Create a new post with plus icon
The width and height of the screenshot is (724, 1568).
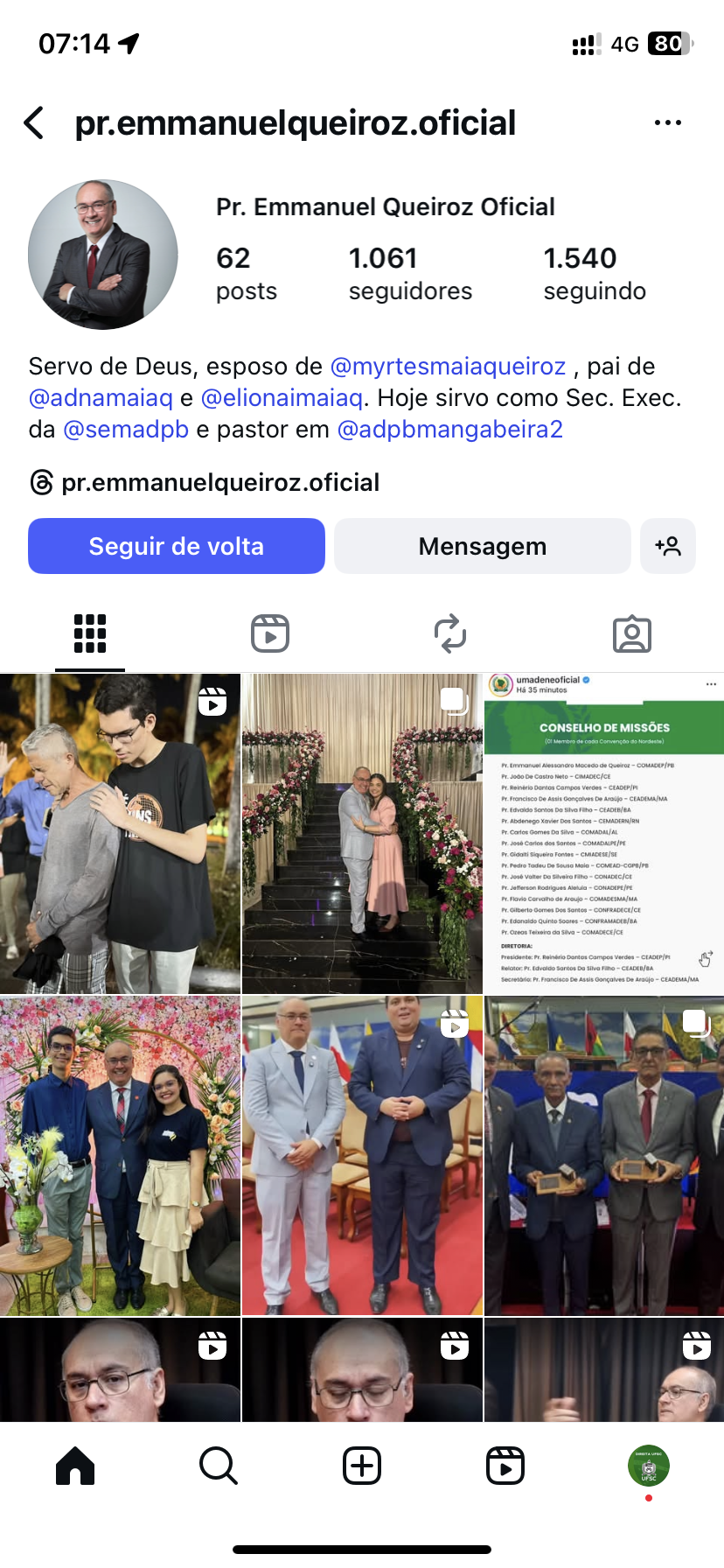[362, 1466]
